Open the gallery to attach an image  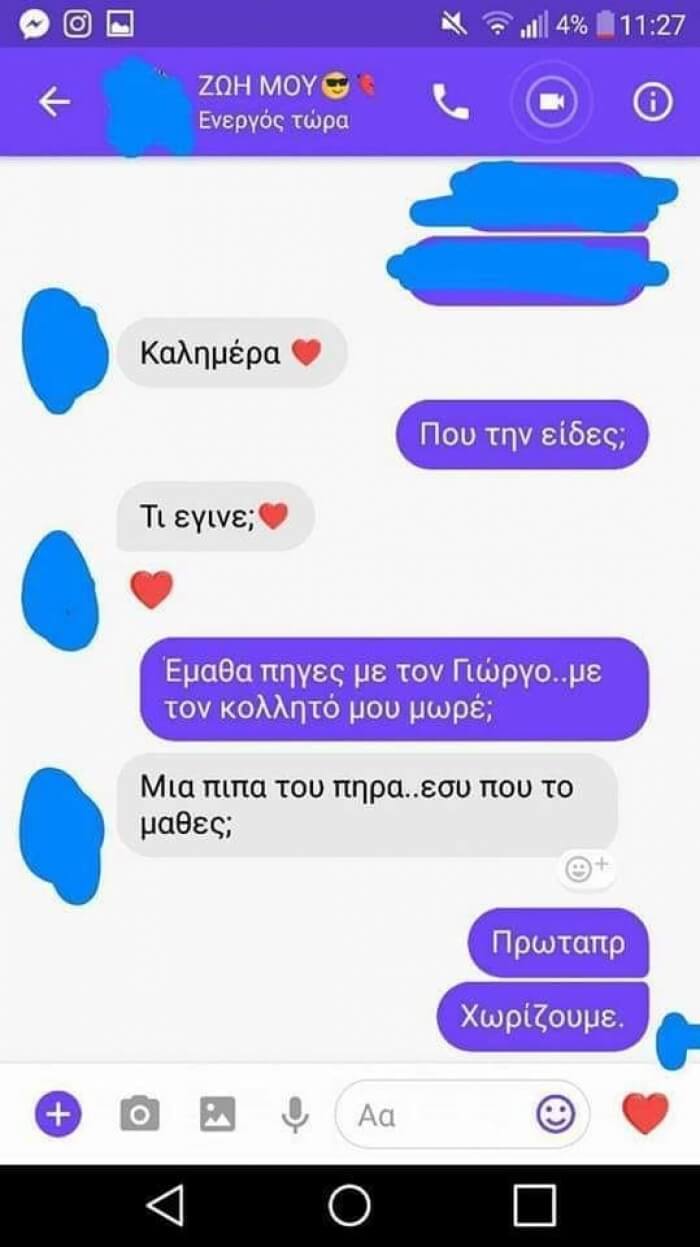(x=217, y=1114)
